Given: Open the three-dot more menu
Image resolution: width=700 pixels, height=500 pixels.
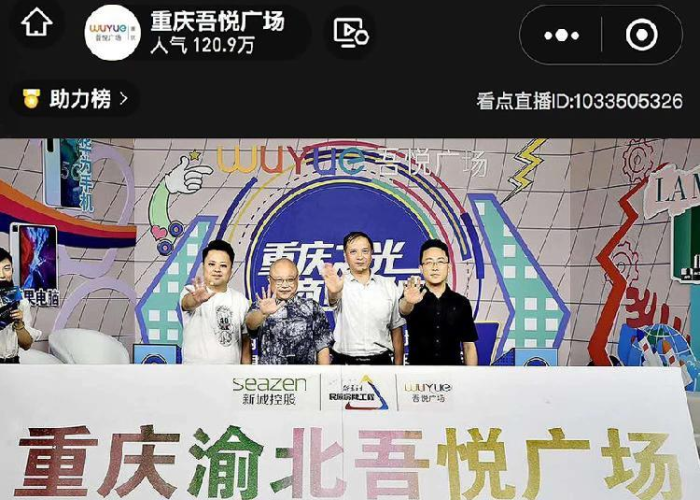Looking at the screenshot, I should (x=561, y=35).
